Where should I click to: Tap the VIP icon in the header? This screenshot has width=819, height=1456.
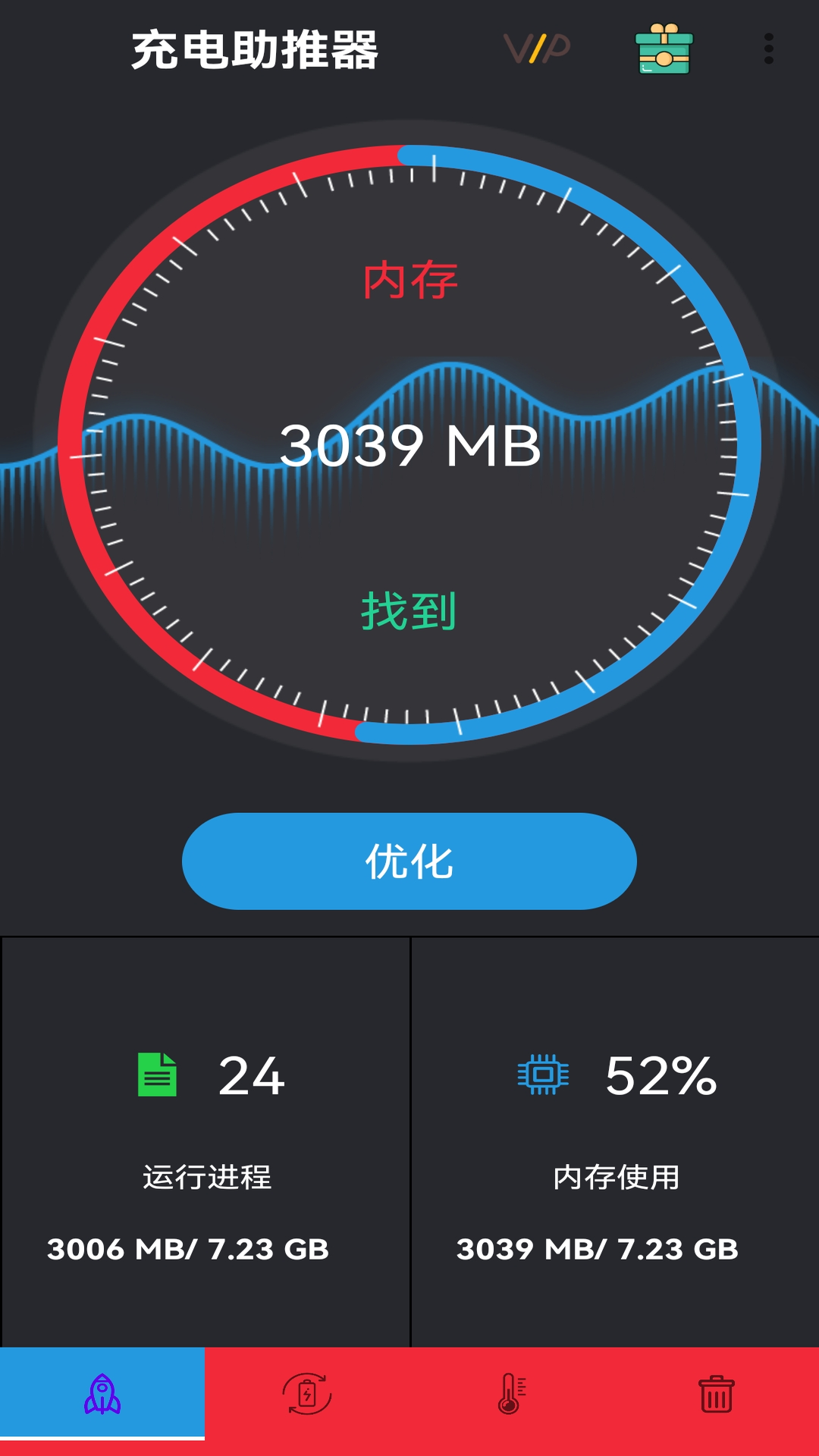[x=535, y=49]
